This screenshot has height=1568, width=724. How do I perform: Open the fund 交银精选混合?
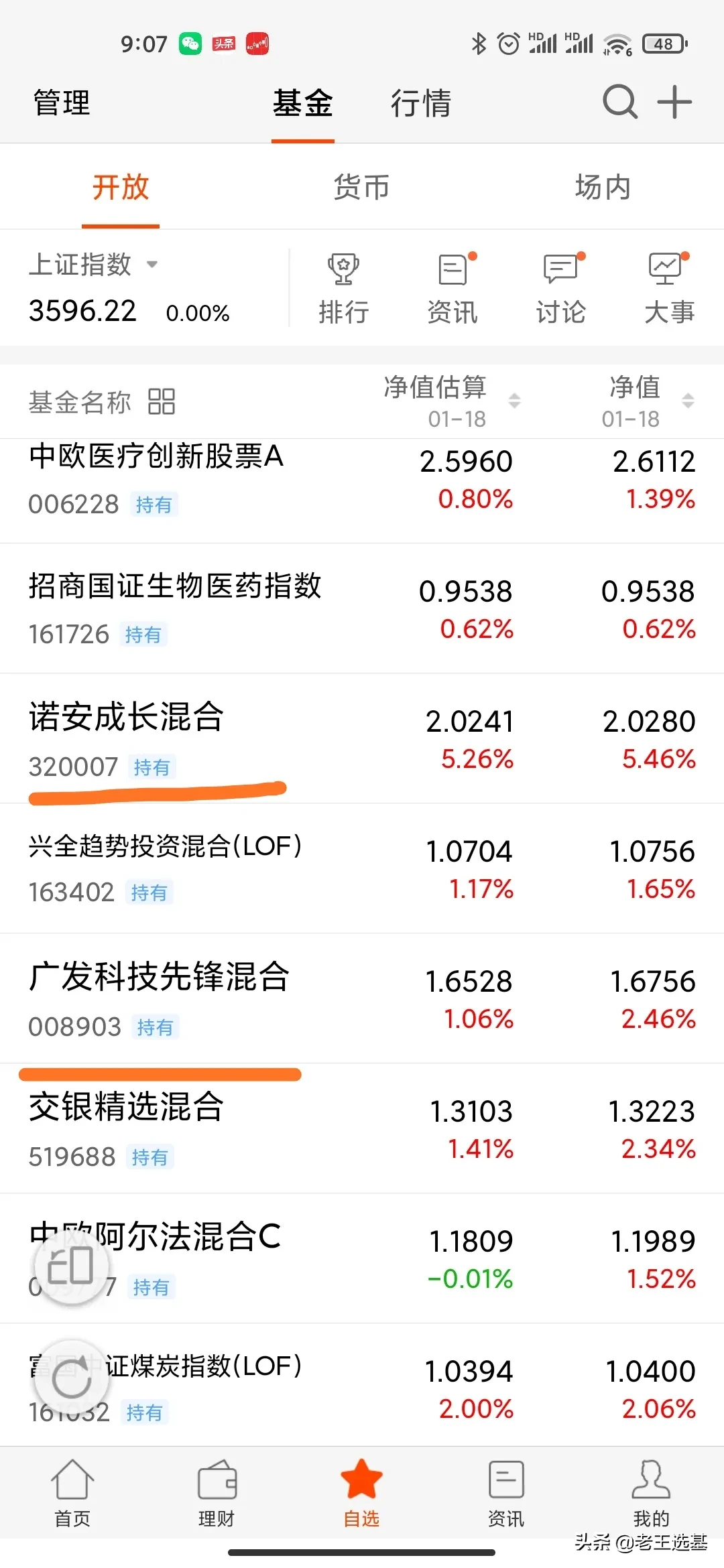point(362,1128)
